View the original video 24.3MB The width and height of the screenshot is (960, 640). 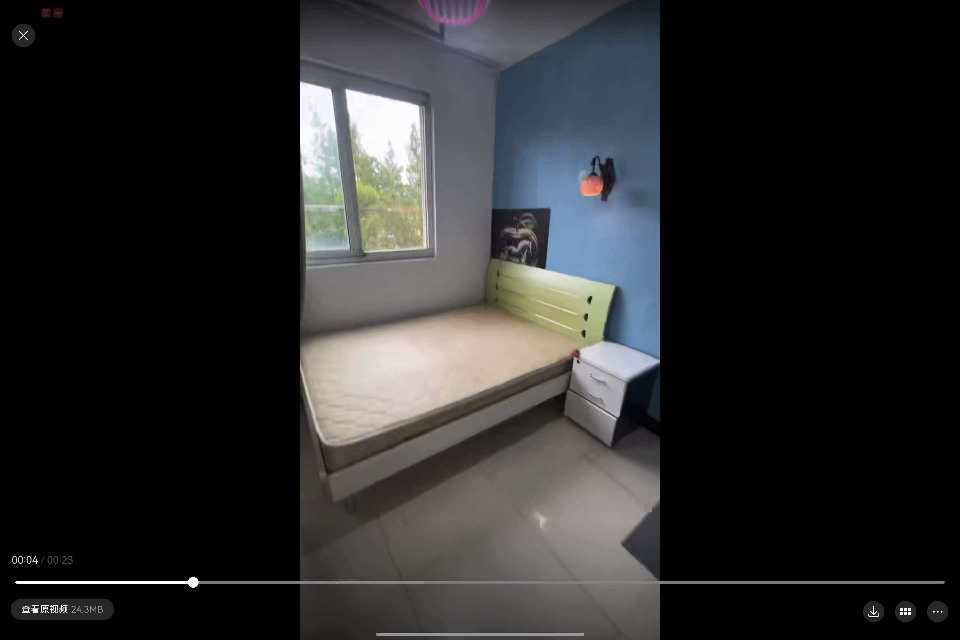pos(62,609)
